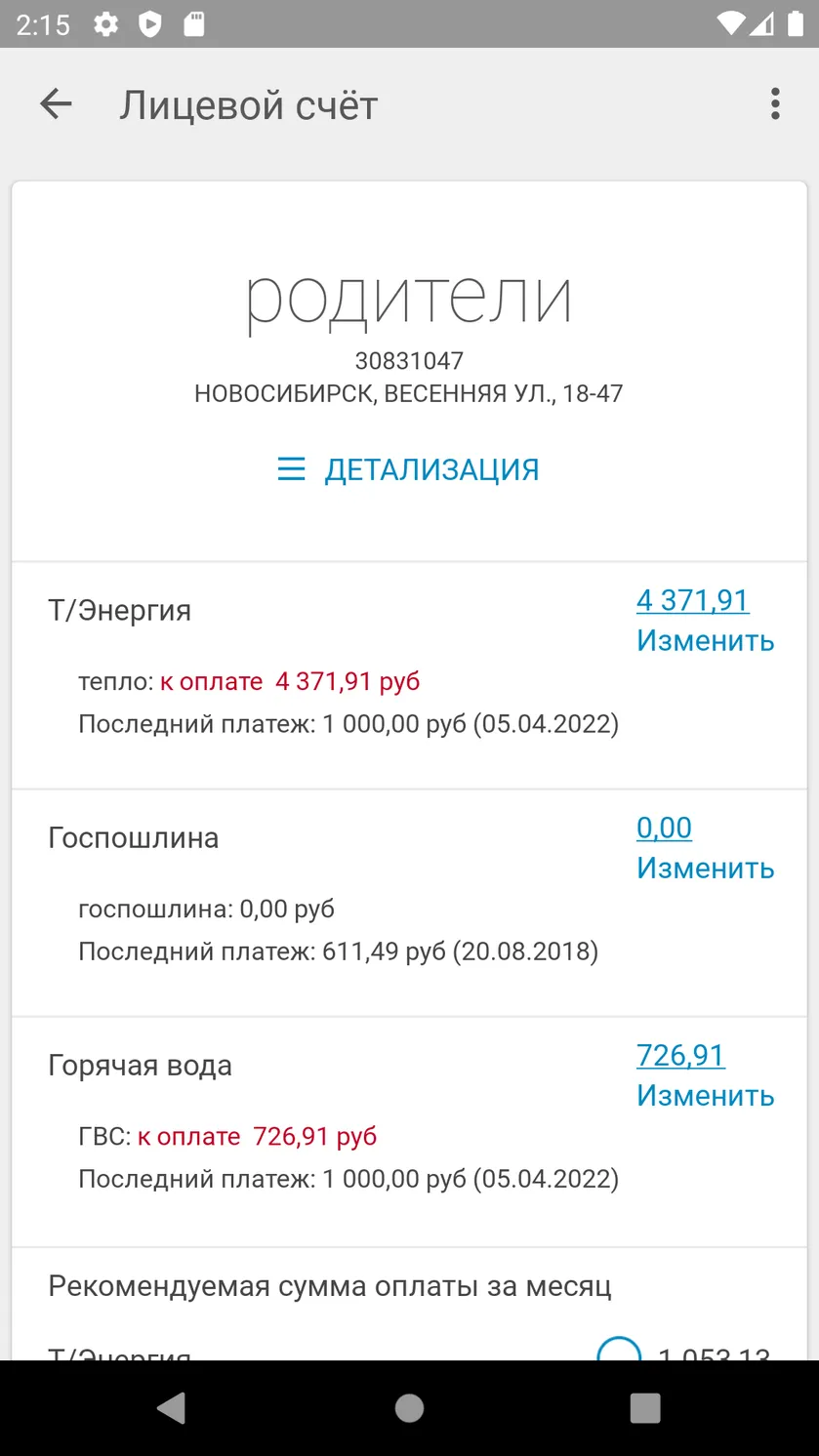Open recent apps from navigation bar
Image resolution: width=819 pixels, height=1456 pixels.
[645, 1408]
